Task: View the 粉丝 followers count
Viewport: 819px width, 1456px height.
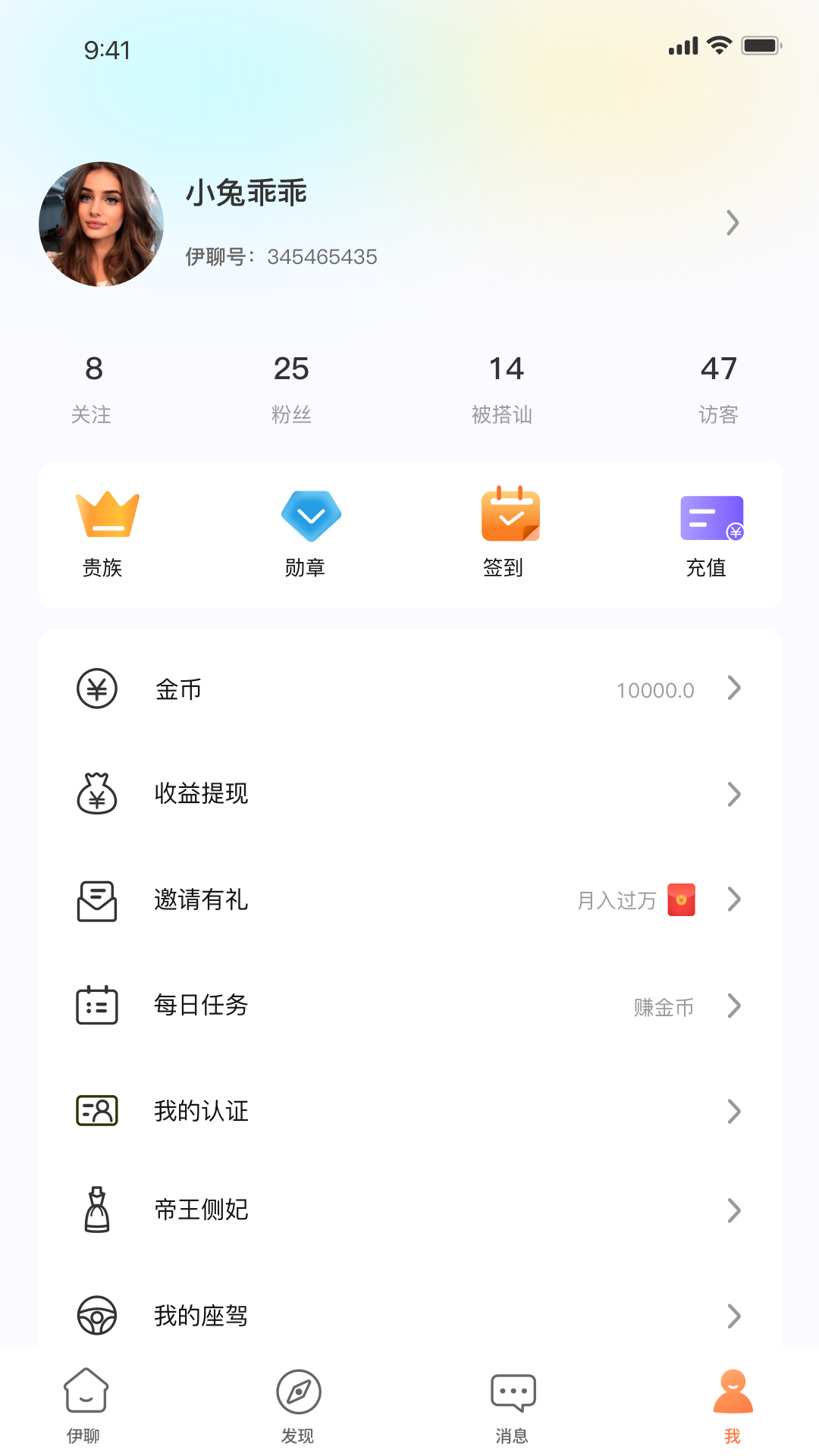Action: point(291,387)
